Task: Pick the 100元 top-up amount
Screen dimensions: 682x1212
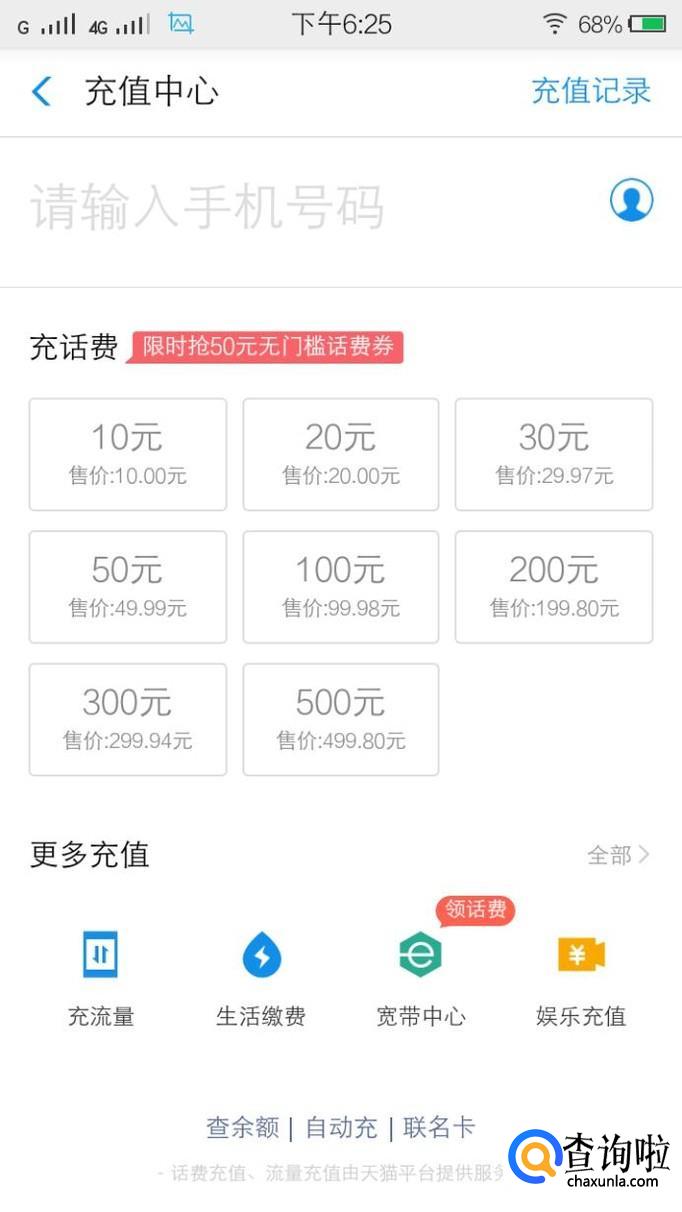Action: tap(340, 586)
